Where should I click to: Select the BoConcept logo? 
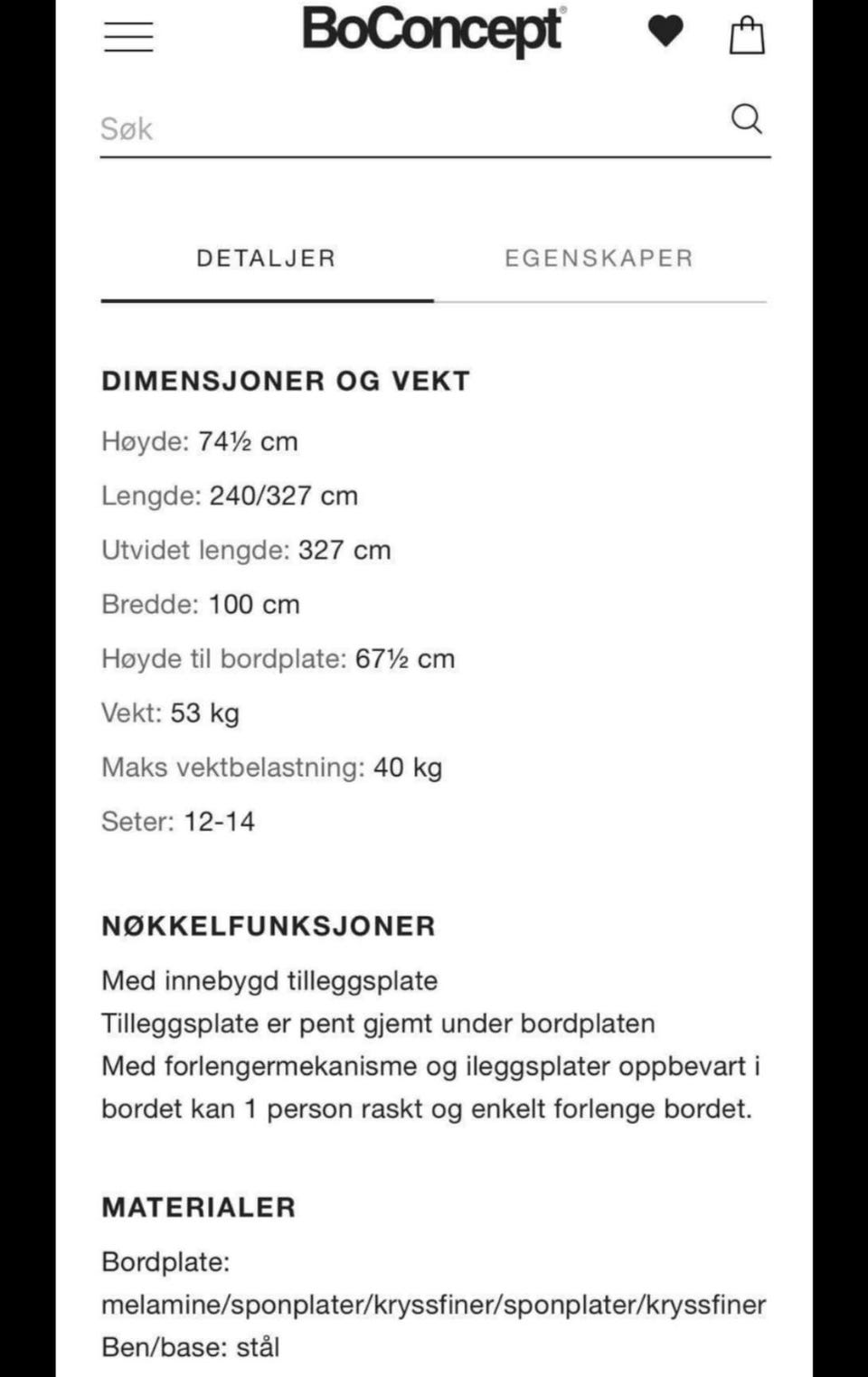point(434,32)
